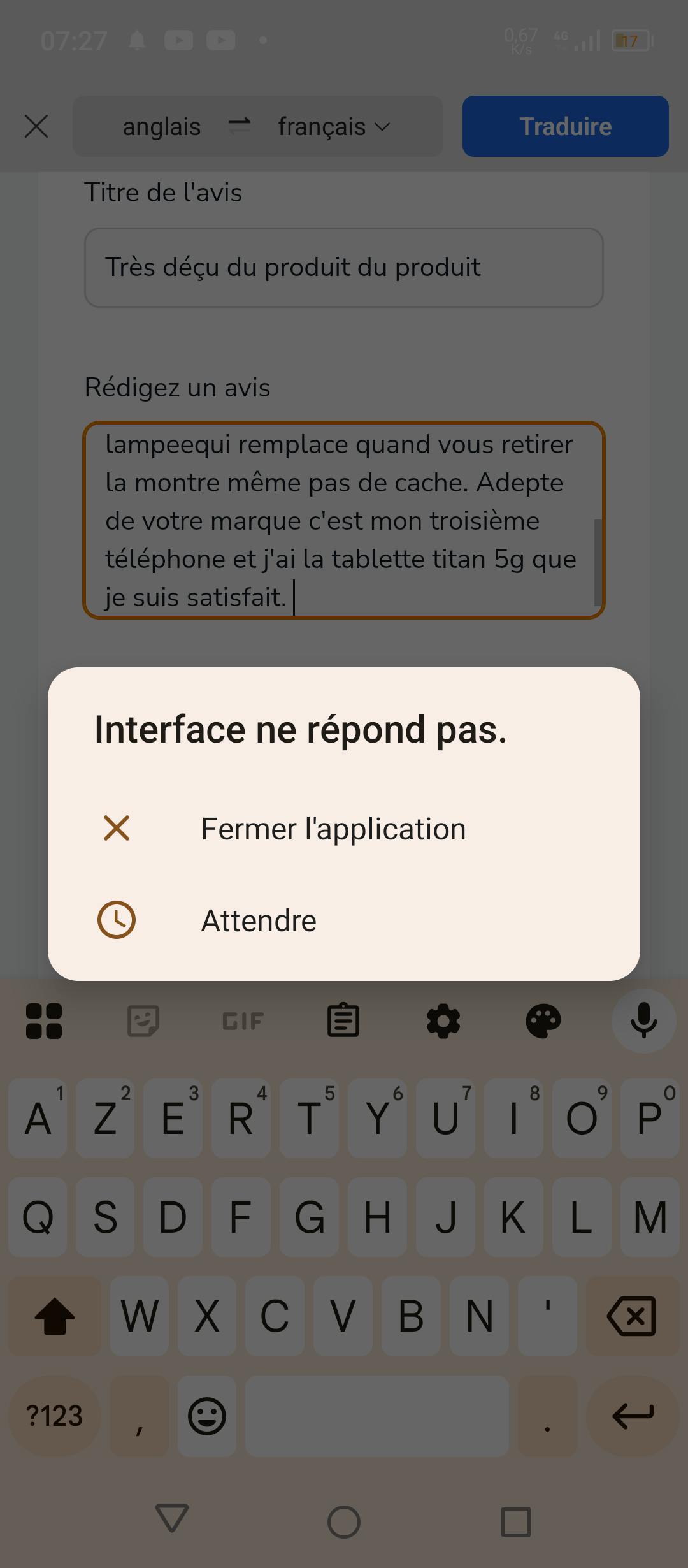
Task: Start voice input with the microphone
Action: coord(643,1021)
